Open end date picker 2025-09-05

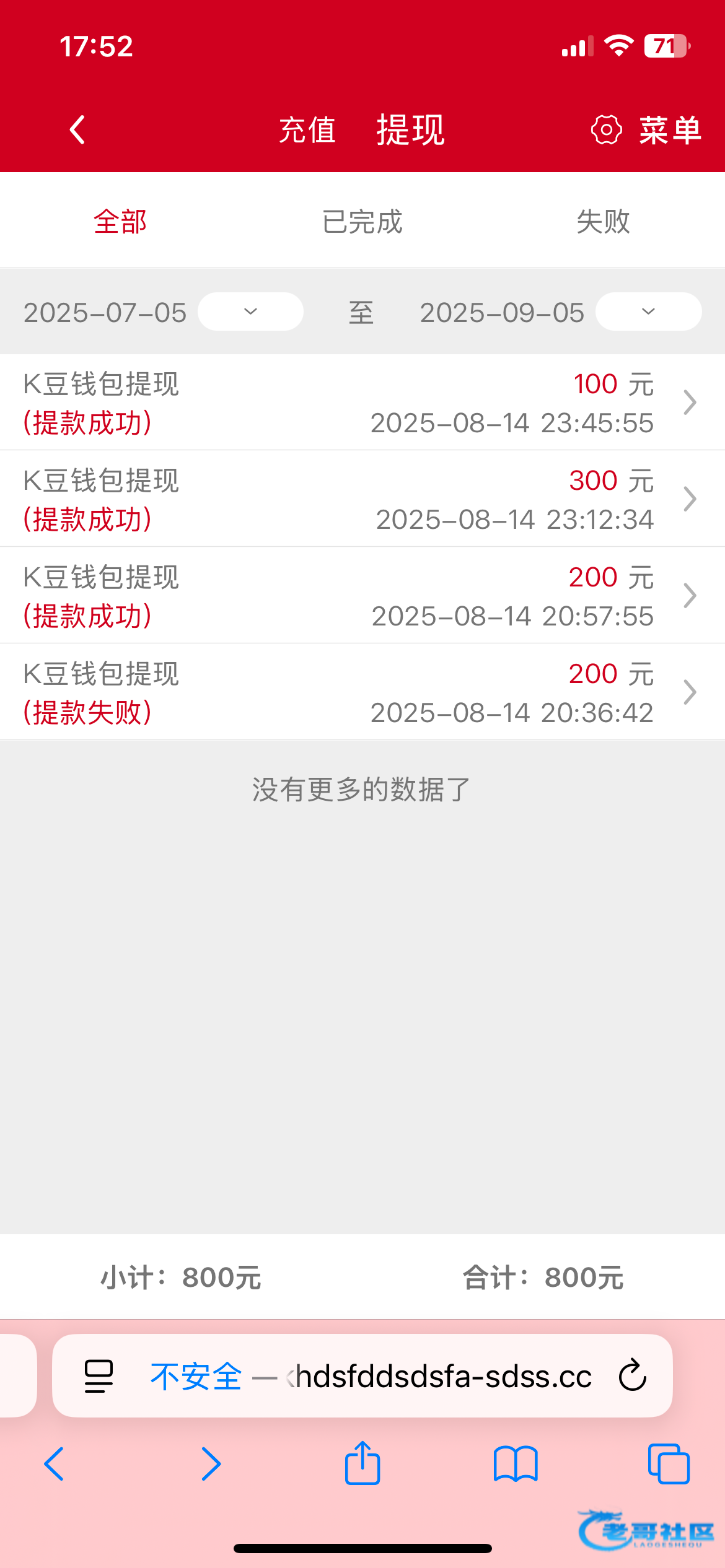point(648,311)
